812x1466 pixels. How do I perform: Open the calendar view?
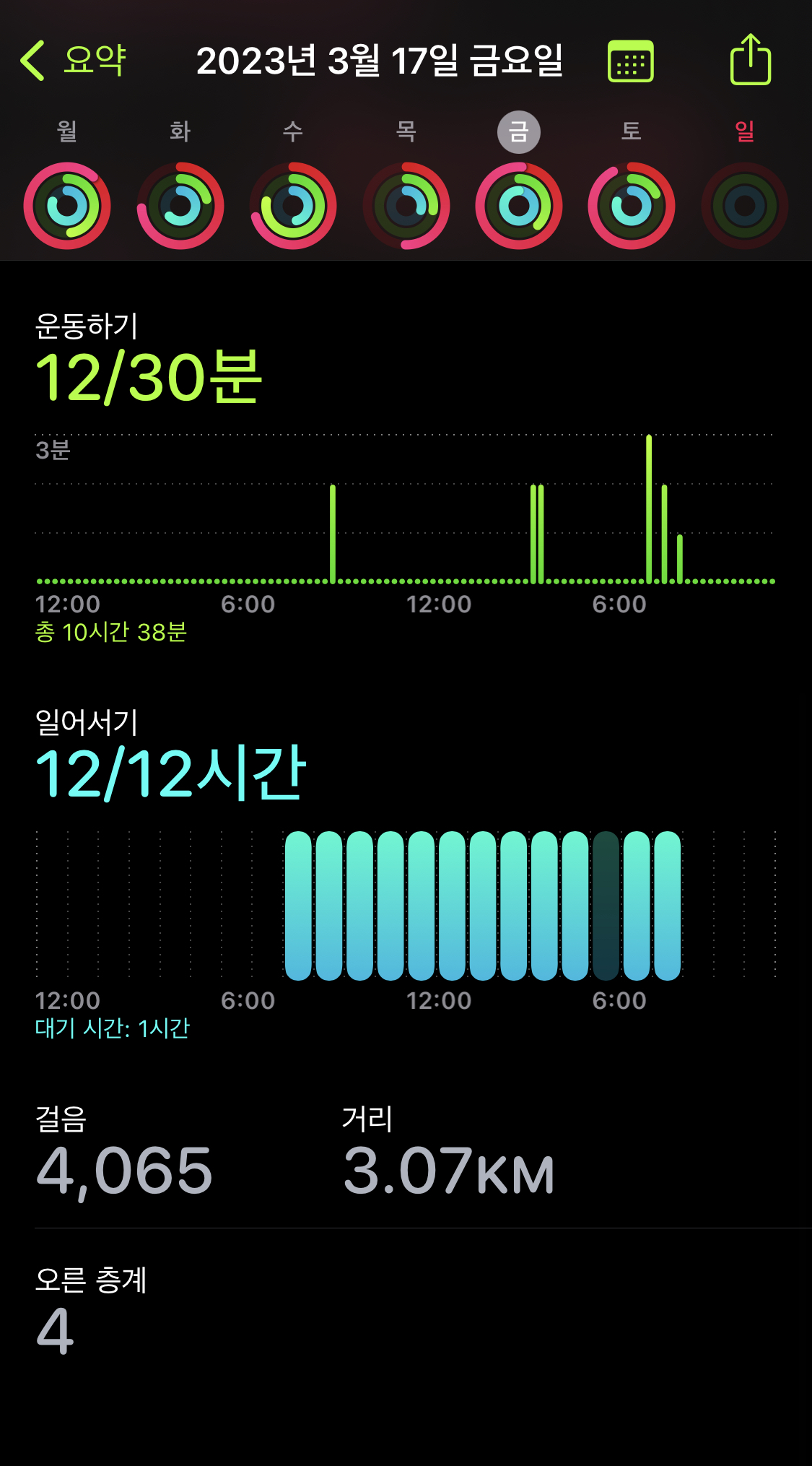point(630,61)
